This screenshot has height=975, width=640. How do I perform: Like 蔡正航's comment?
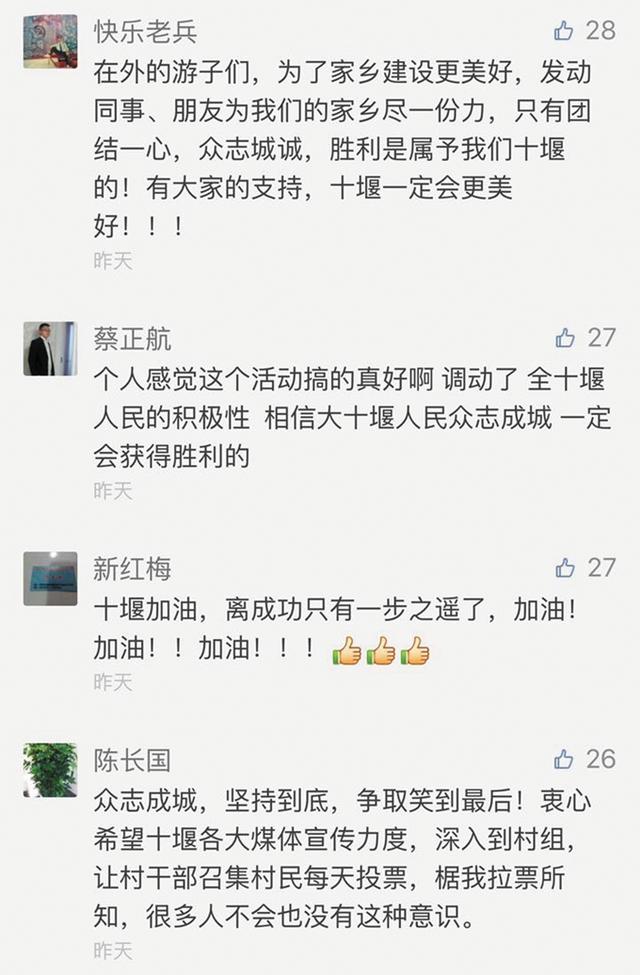[565, 337]
